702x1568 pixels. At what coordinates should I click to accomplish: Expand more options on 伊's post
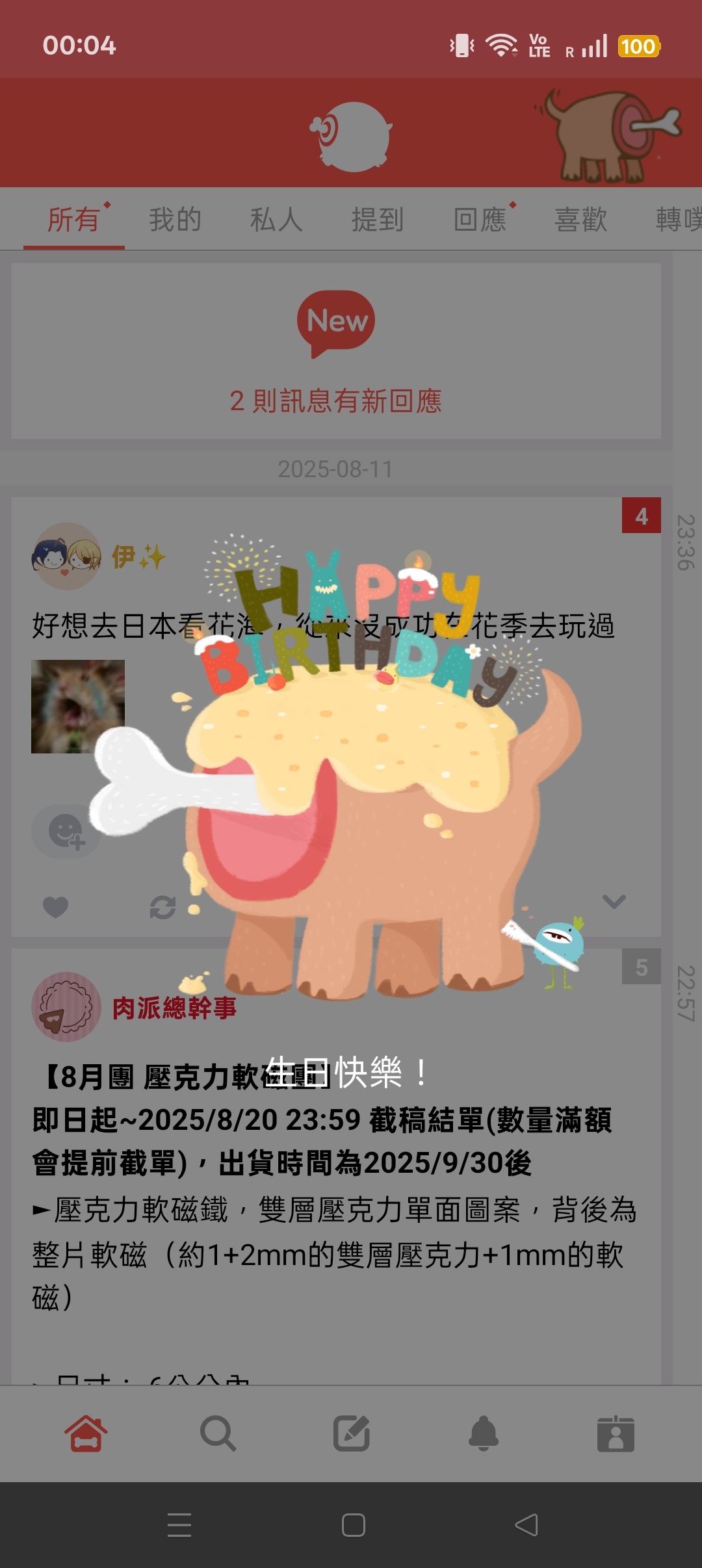[614, 902]
